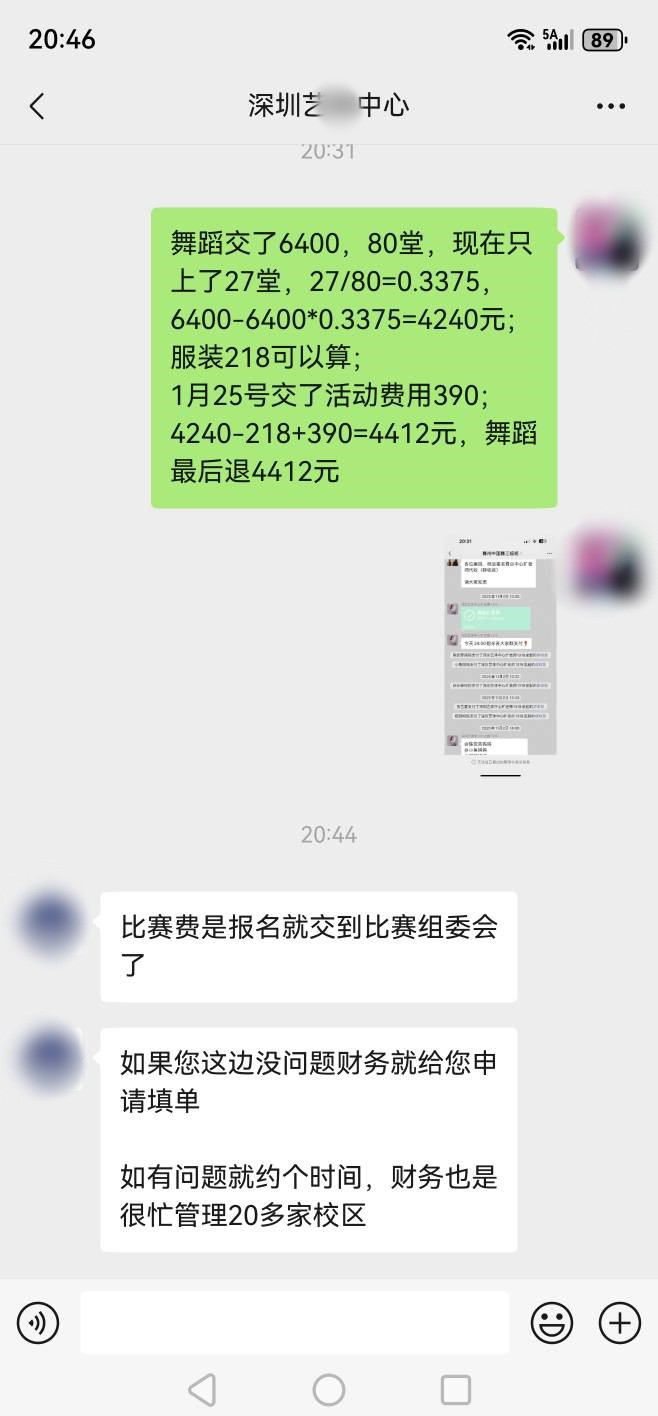This screenshot has width=658, height=1416.
Task: Open the emoji picker
Action: [551, 1323]
